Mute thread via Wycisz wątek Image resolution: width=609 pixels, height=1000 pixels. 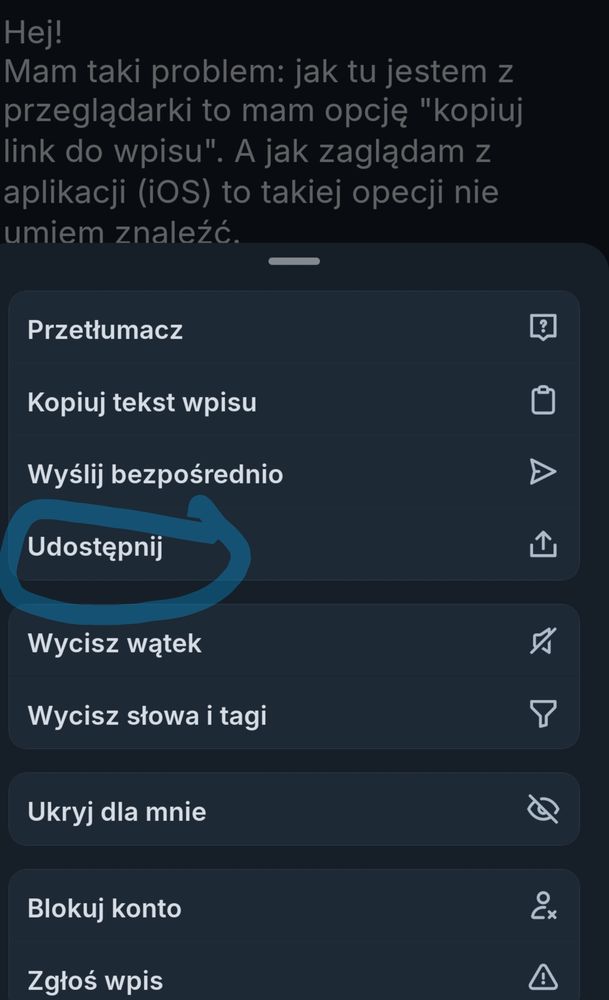(x=293, y=642)
